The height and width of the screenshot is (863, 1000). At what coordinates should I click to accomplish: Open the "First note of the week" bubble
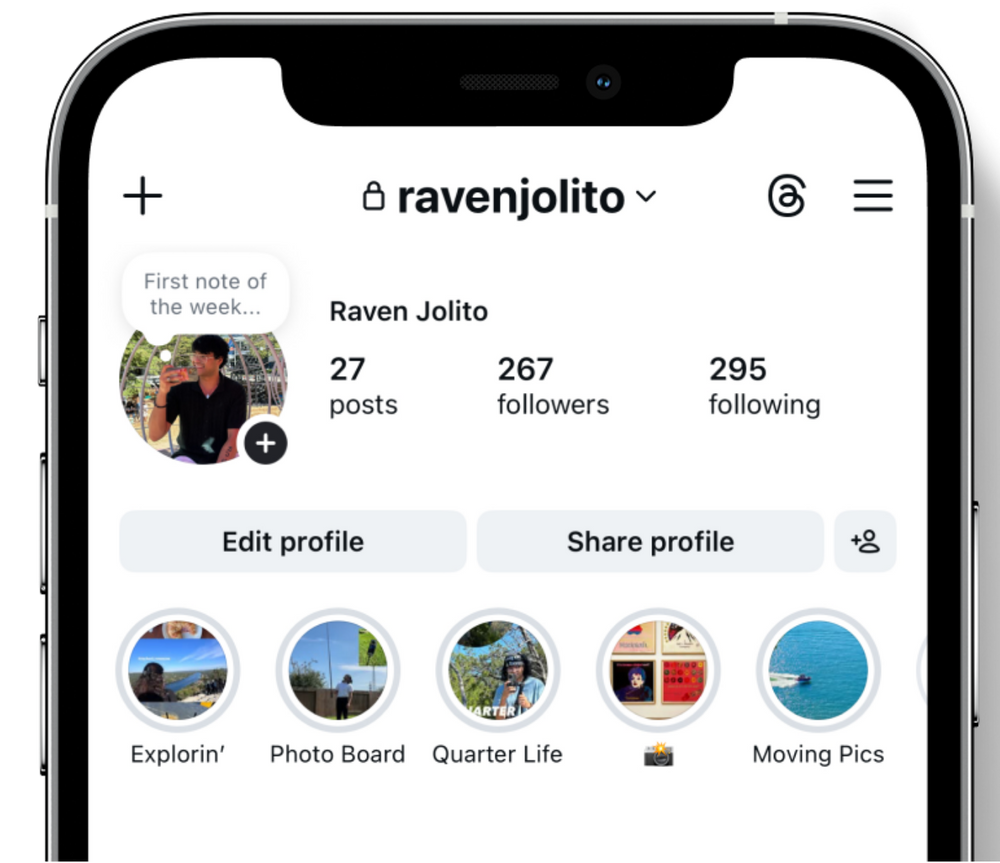(x=205, y=294)
